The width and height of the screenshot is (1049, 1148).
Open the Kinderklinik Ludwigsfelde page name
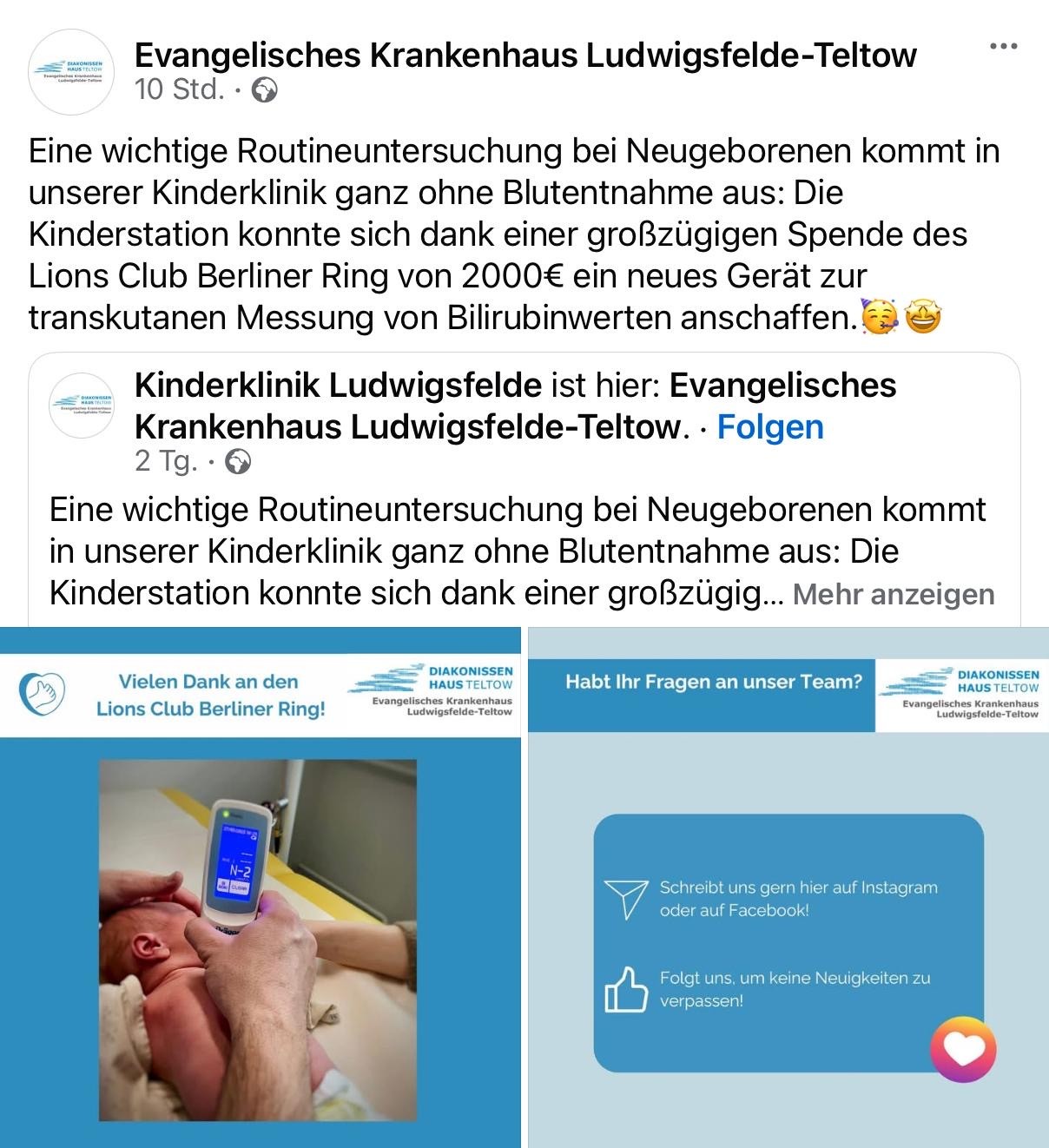point(338,385)
